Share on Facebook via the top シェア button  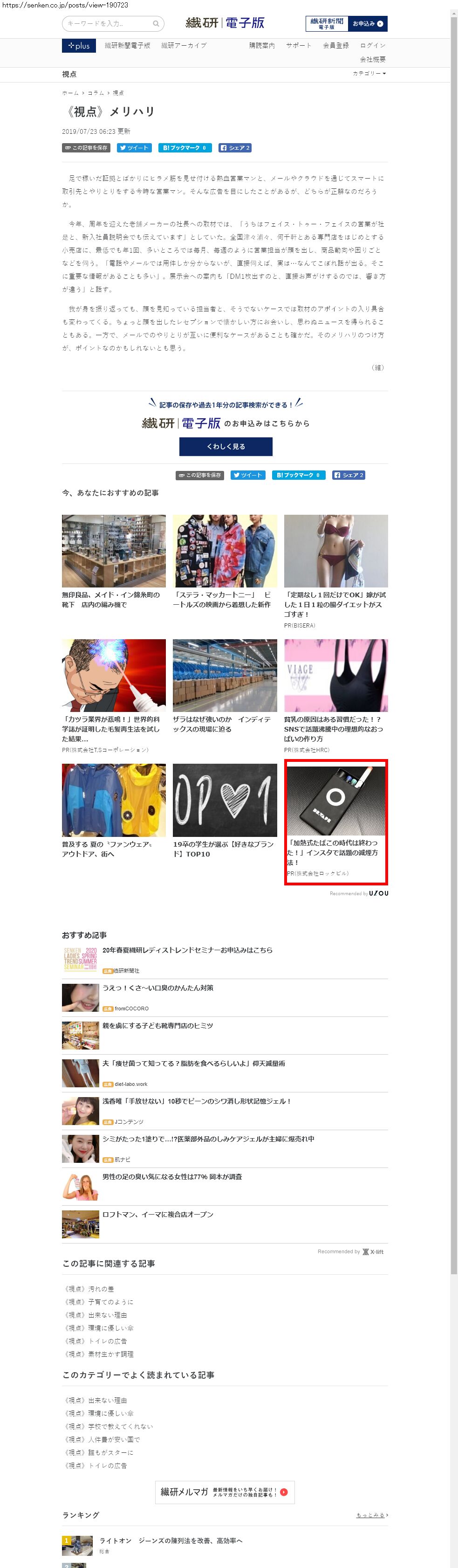[x=235, y=148]
